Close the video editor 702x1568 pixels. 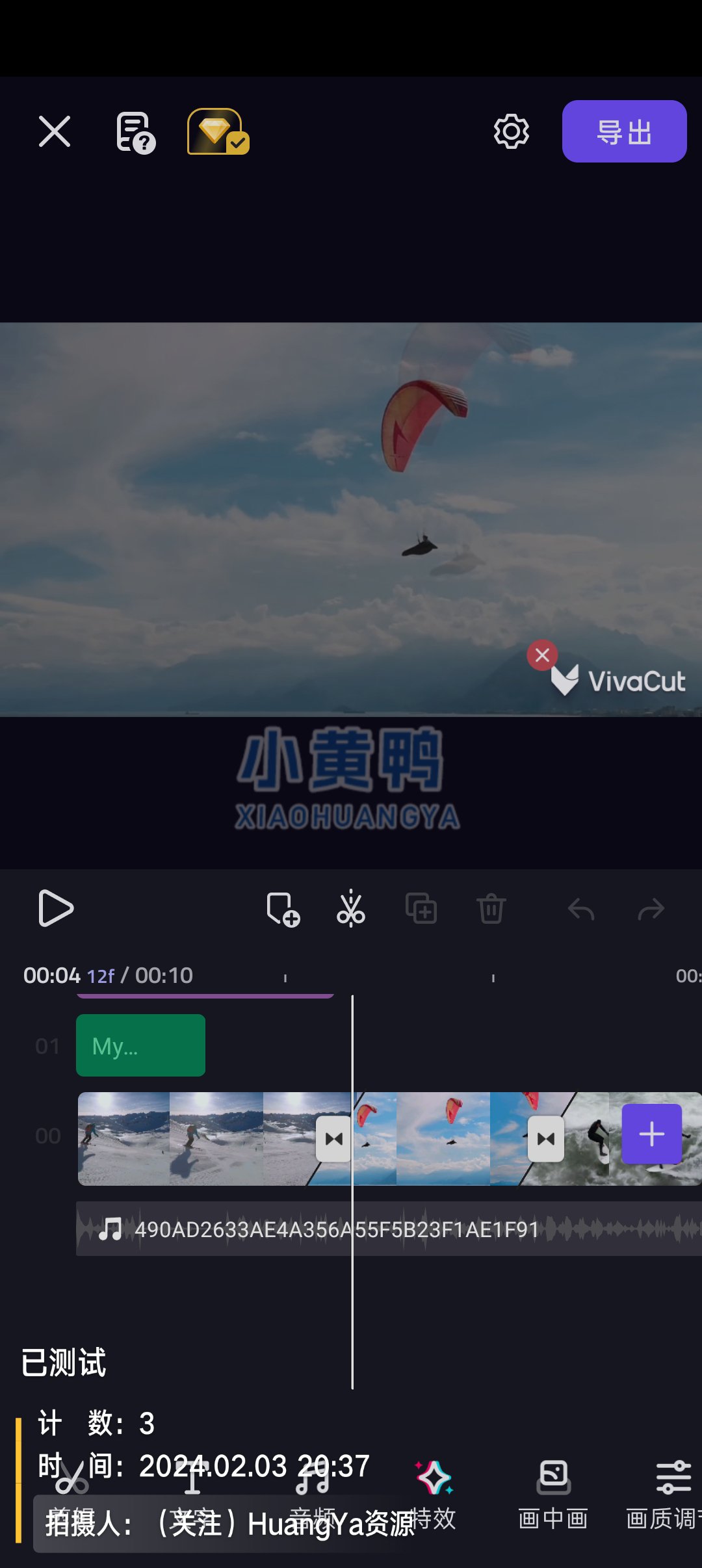click(x=55, y=131)
